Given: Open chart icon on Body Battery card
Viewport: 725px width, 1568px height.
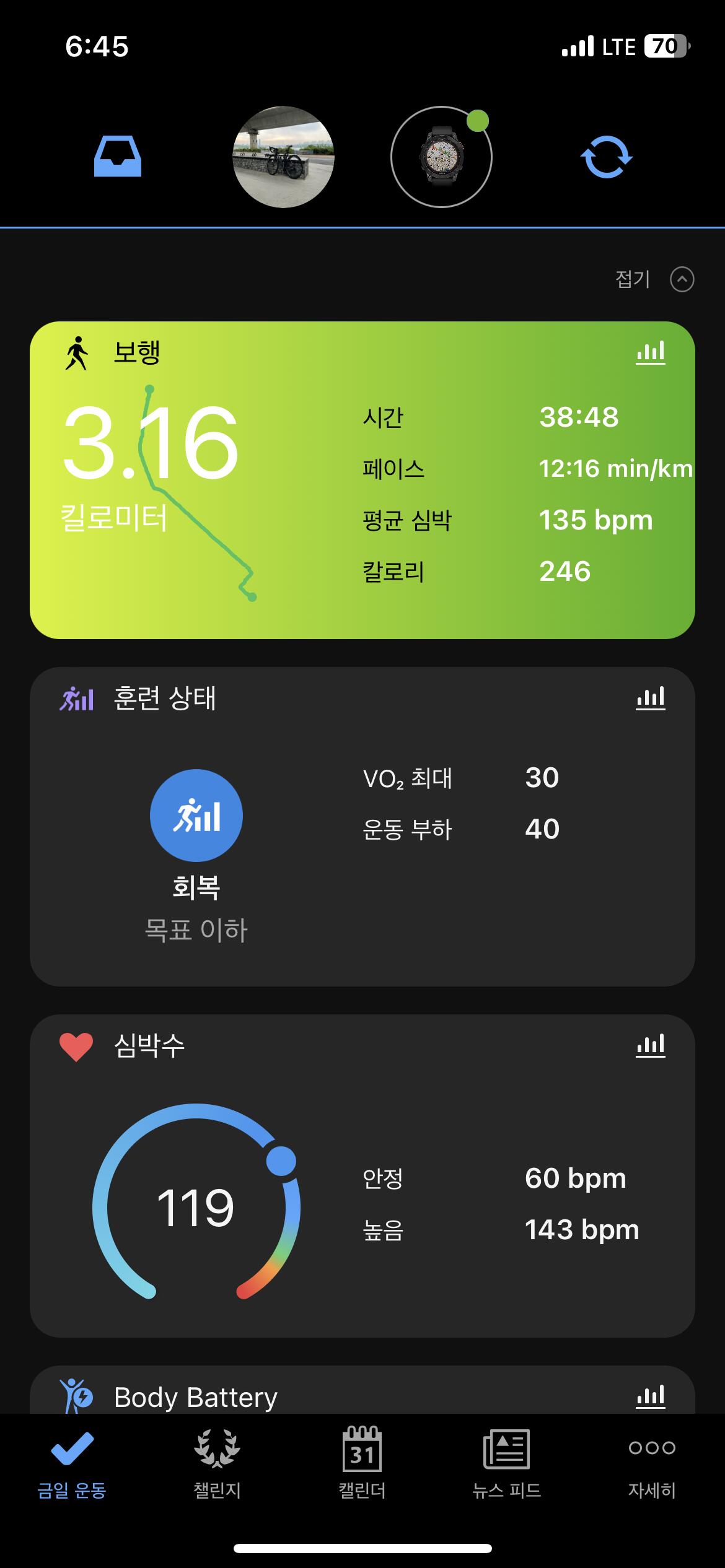Looking at the screenshot, I should [650, 1397].
